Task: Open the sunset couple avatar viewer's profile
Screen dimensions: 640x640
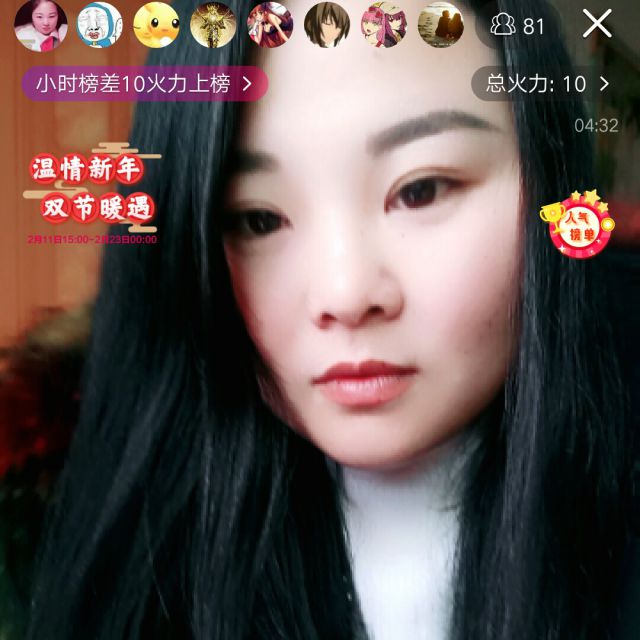Action: click(x=440, y=24)
